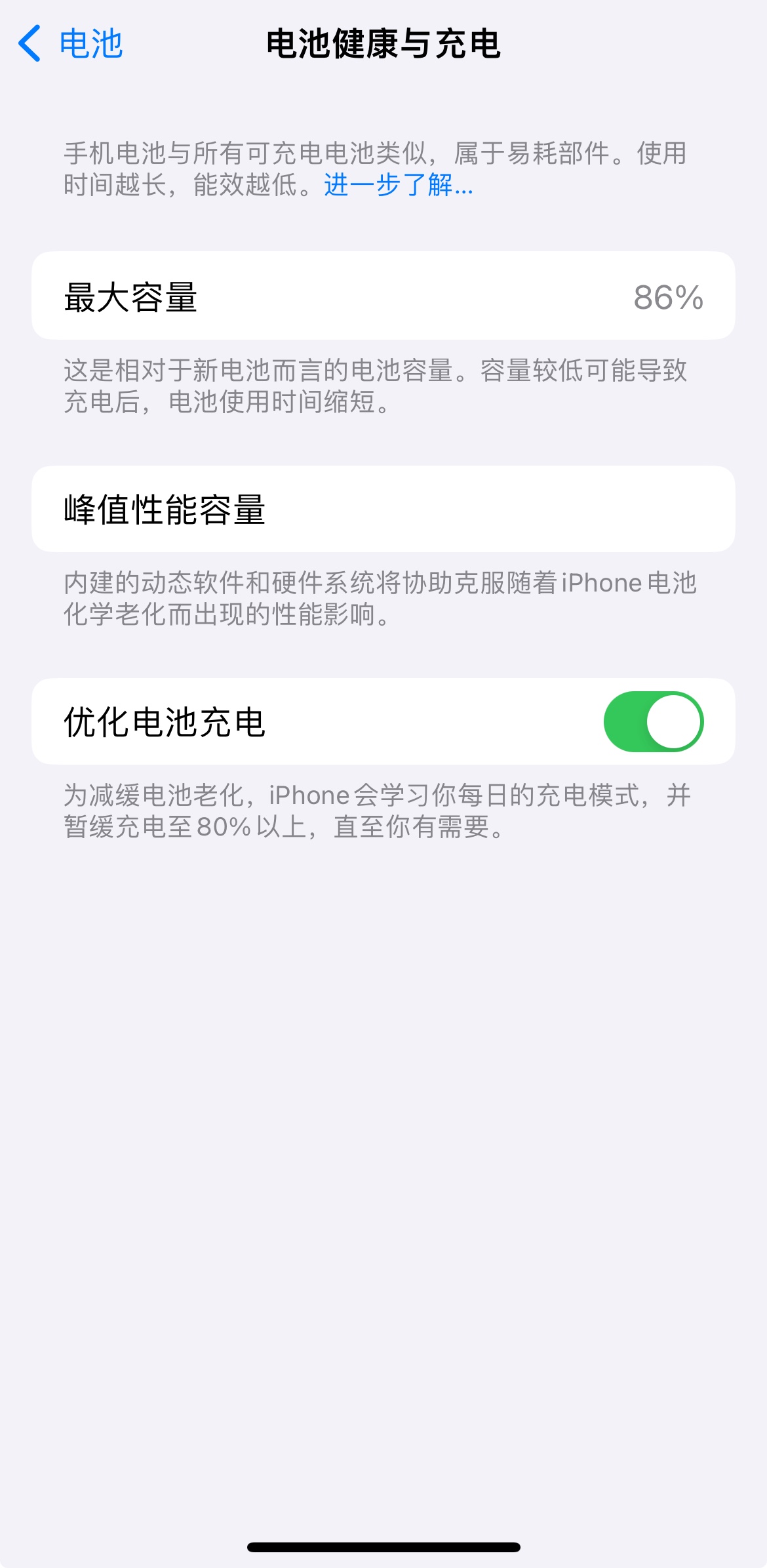Turn off the 优化电池充电 switch

point(653,721)
